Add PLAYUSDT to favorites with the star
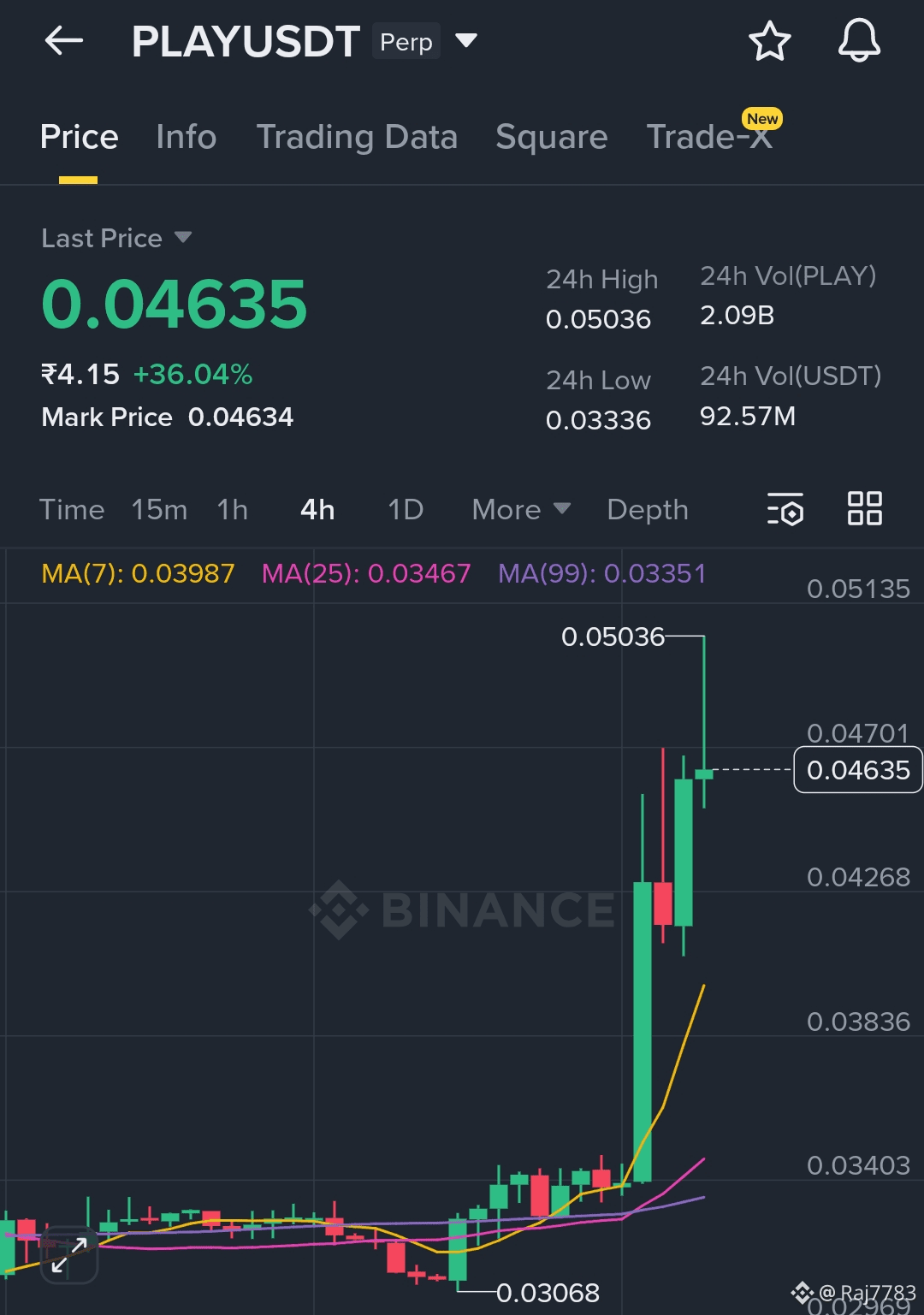The height and width of the screenshot is (1315, 924). tap(769, 41)
